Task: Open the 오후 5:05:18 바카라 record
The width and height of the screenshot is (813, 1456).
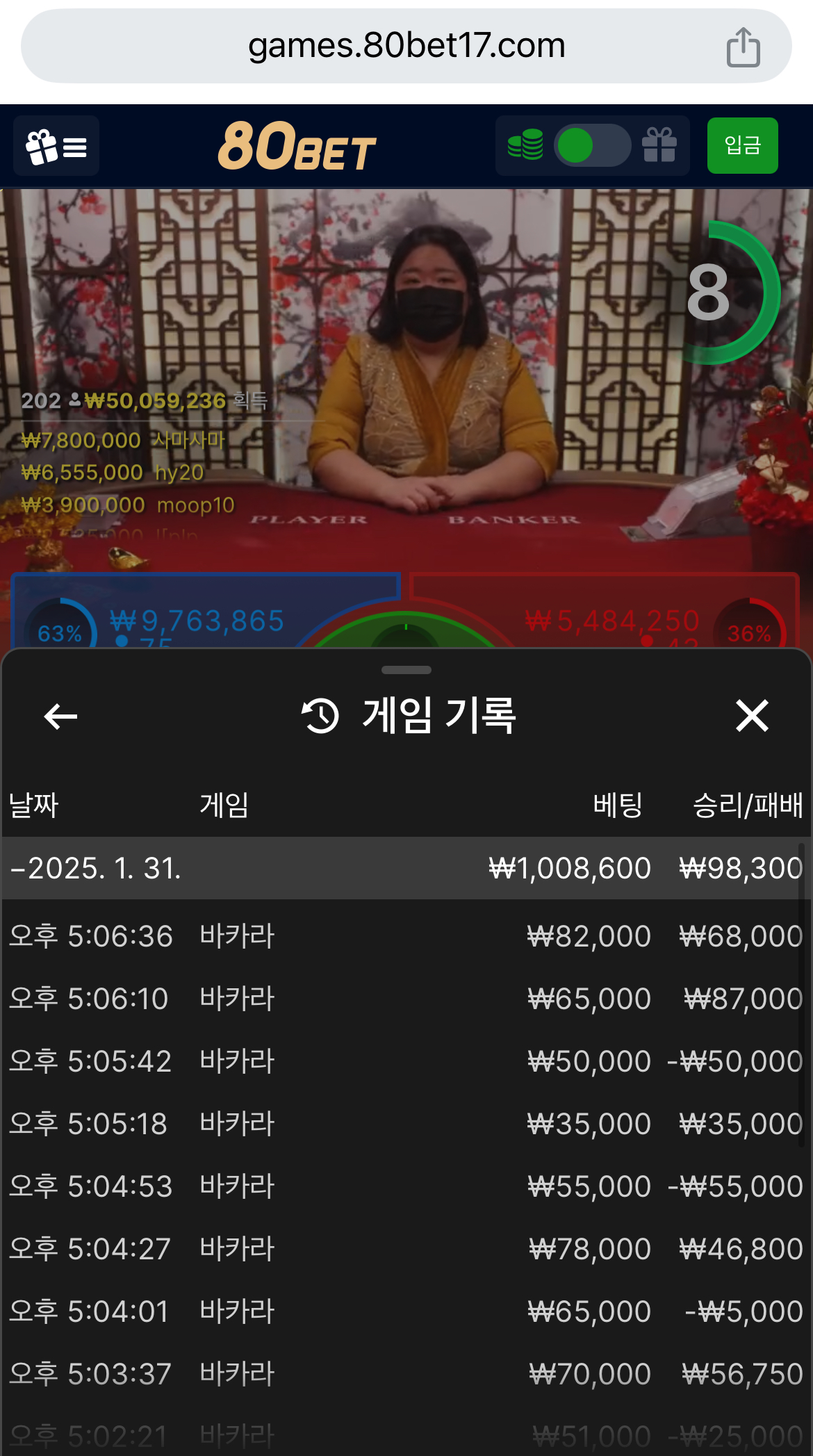Action: pos(406,1124)
